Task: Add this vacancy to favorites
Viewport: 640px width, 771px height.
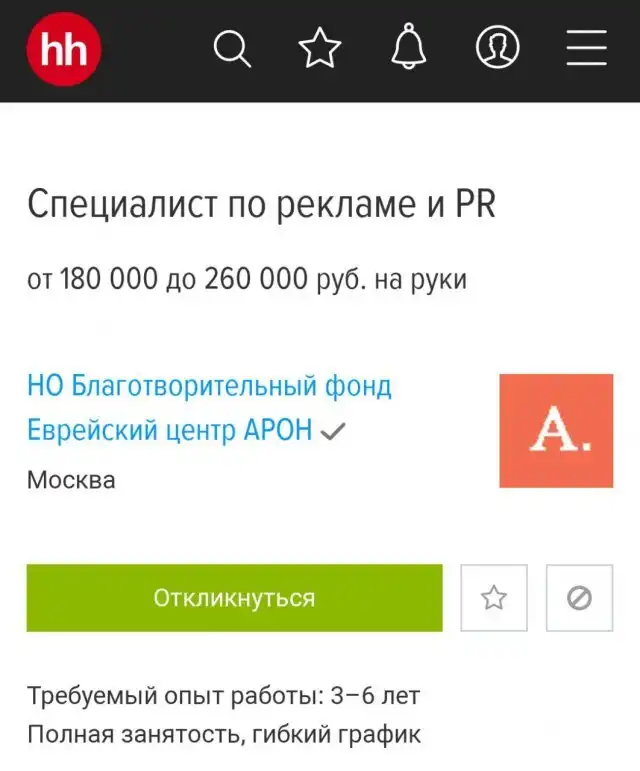Action: 494,598
